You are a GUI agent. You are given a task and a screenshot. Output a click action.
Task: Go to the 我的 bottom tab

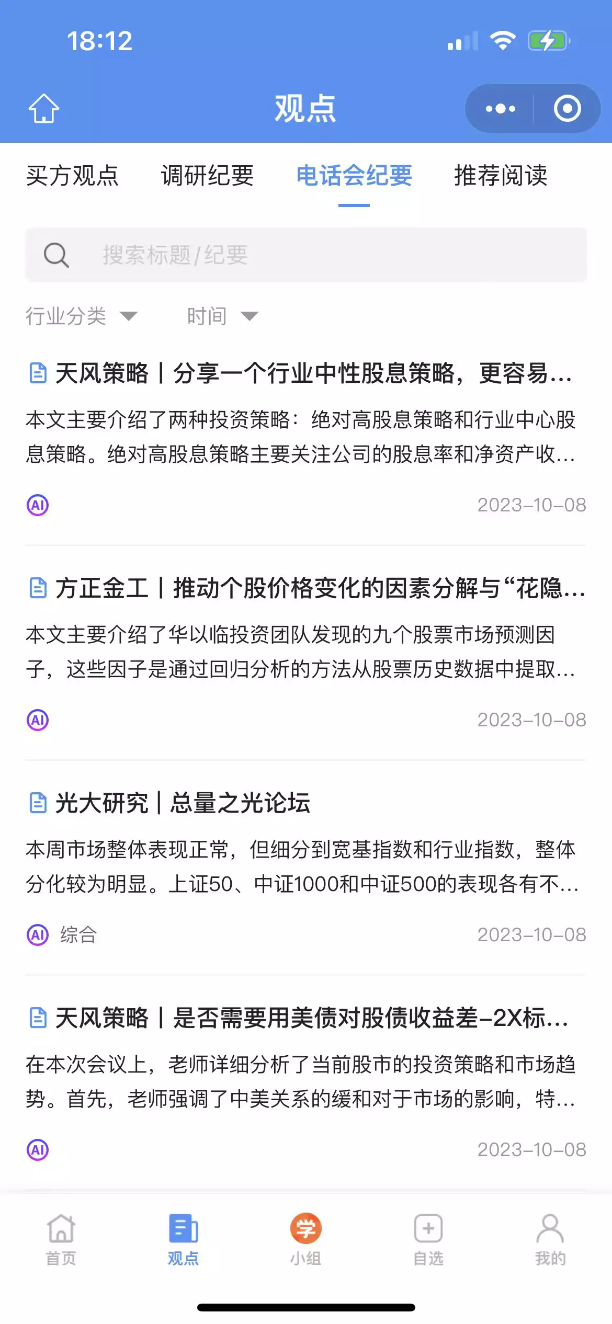(x=550, y=1240)
